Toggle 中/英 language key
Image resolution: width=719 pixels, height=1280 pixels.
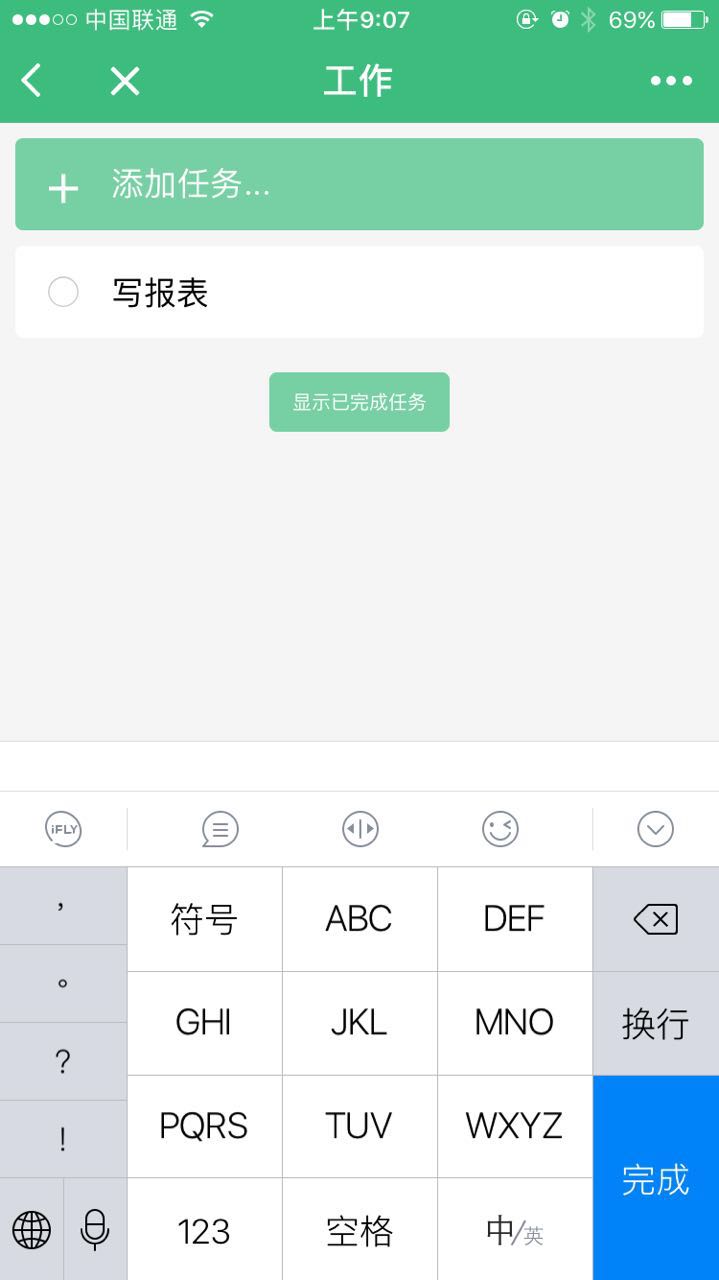click(x=514, y=1231)
